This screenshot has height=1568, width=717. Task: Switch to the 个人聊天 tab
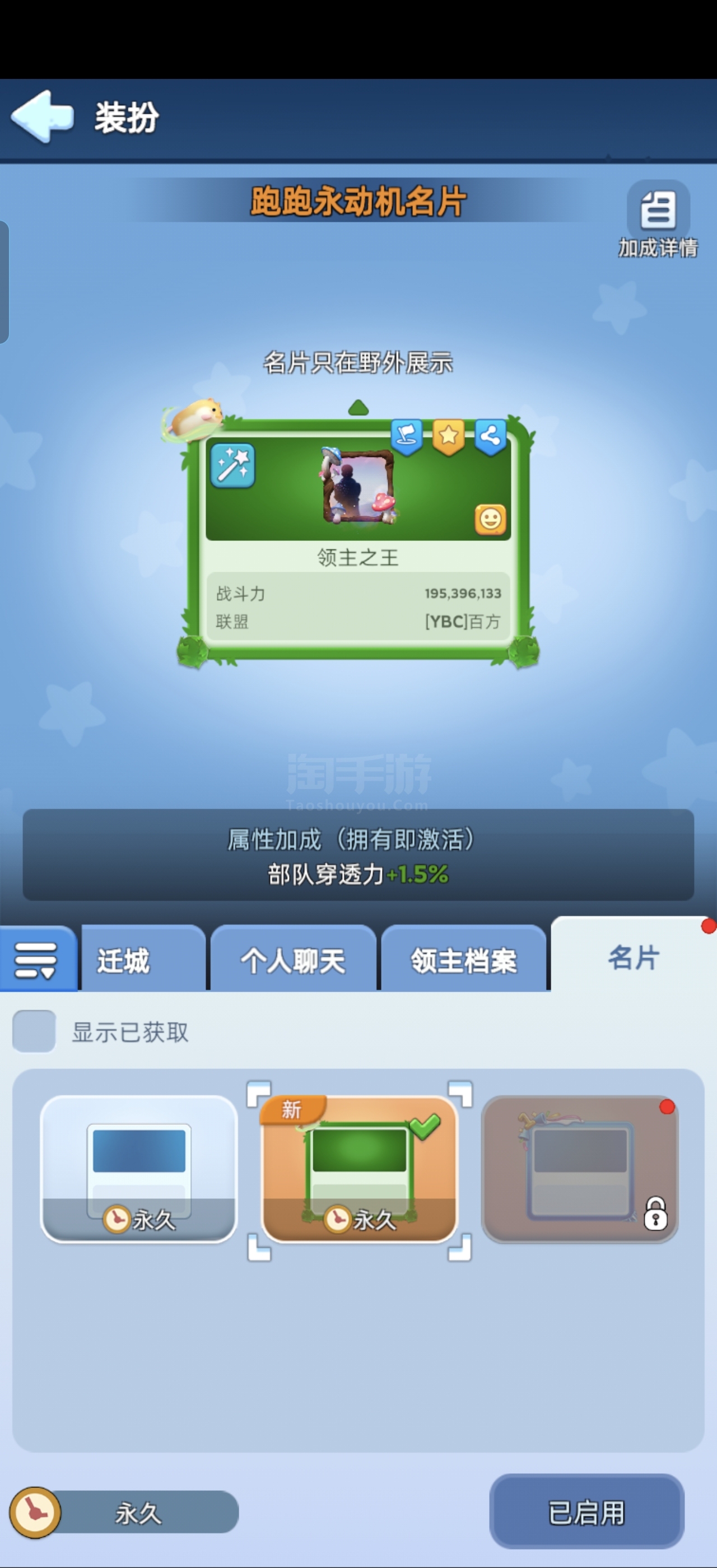point(293,959)
